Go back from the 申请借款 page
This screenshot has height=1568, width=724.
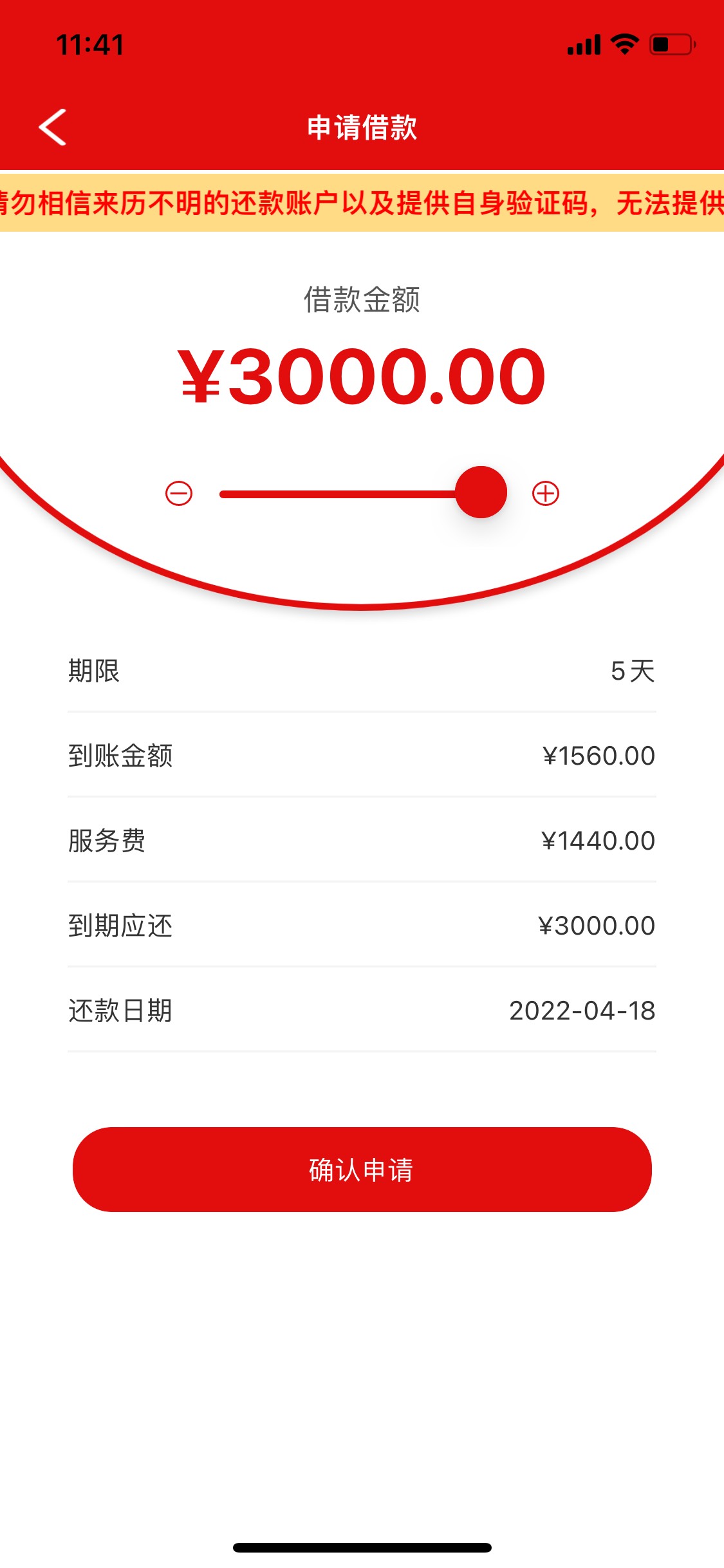(53, 127)
